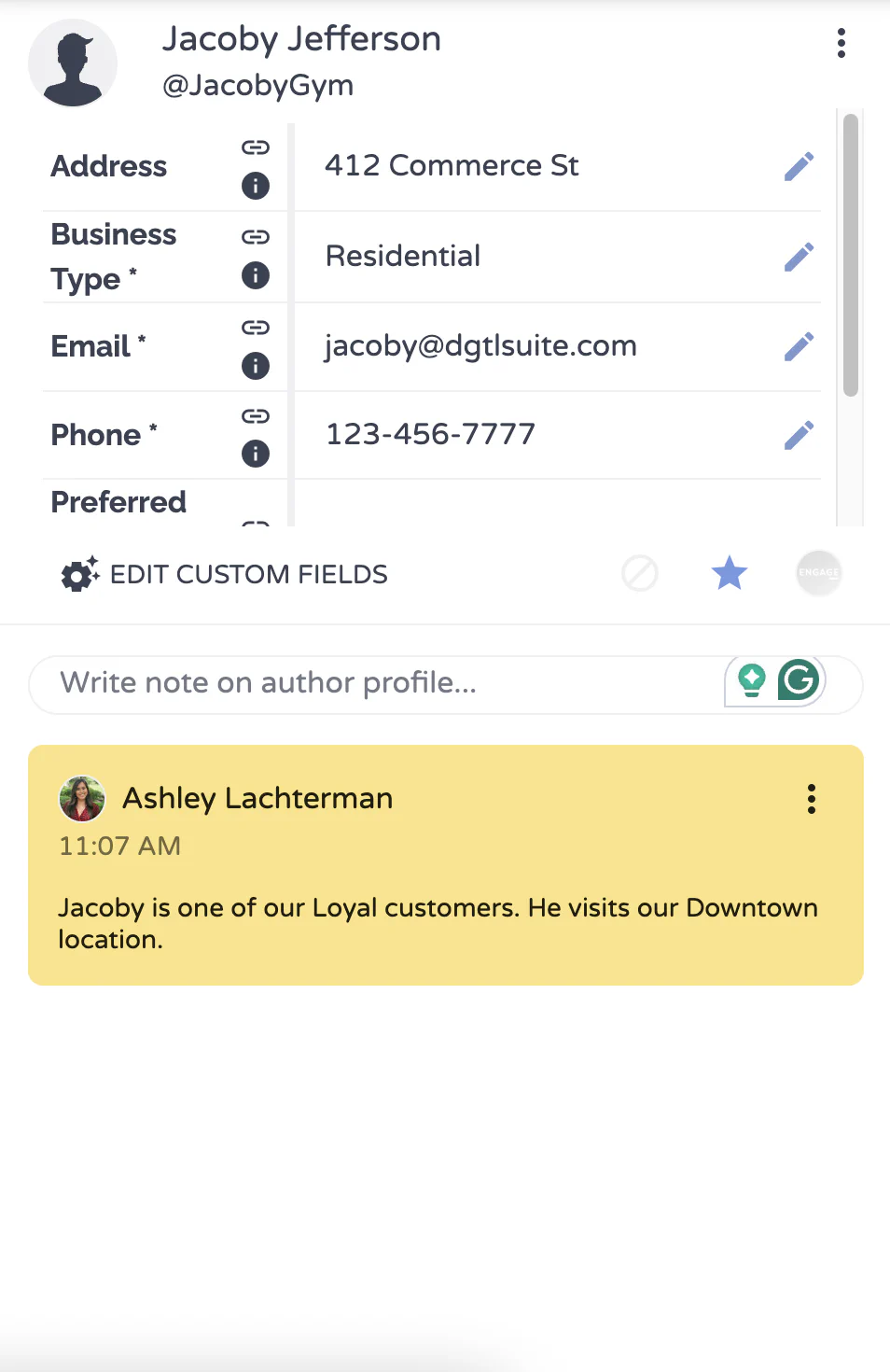Edit the Phone number value
Screen dimensions: 890x1372
[x=799, y=435]
